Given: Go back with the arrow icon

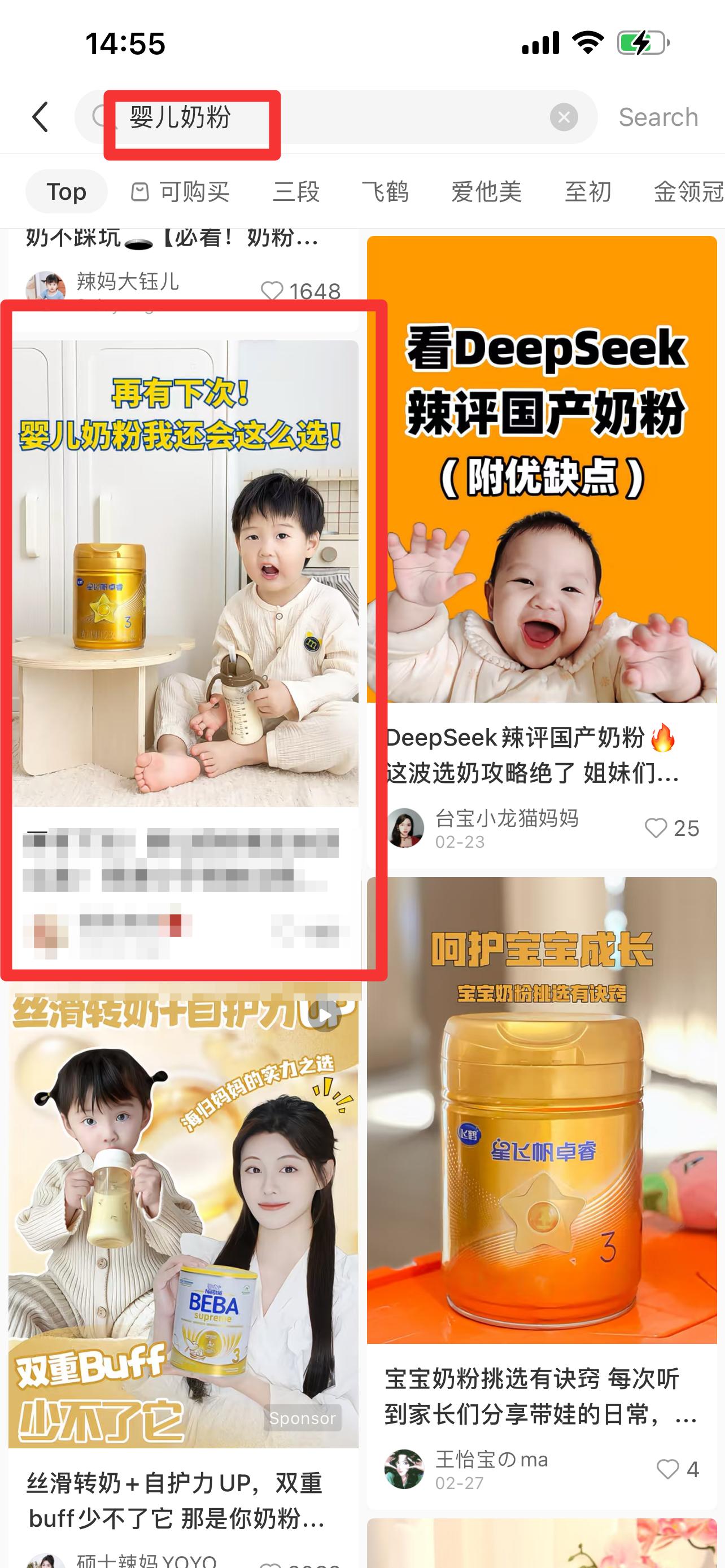Looking at the screenshot, I should click(x=40, y=117).
